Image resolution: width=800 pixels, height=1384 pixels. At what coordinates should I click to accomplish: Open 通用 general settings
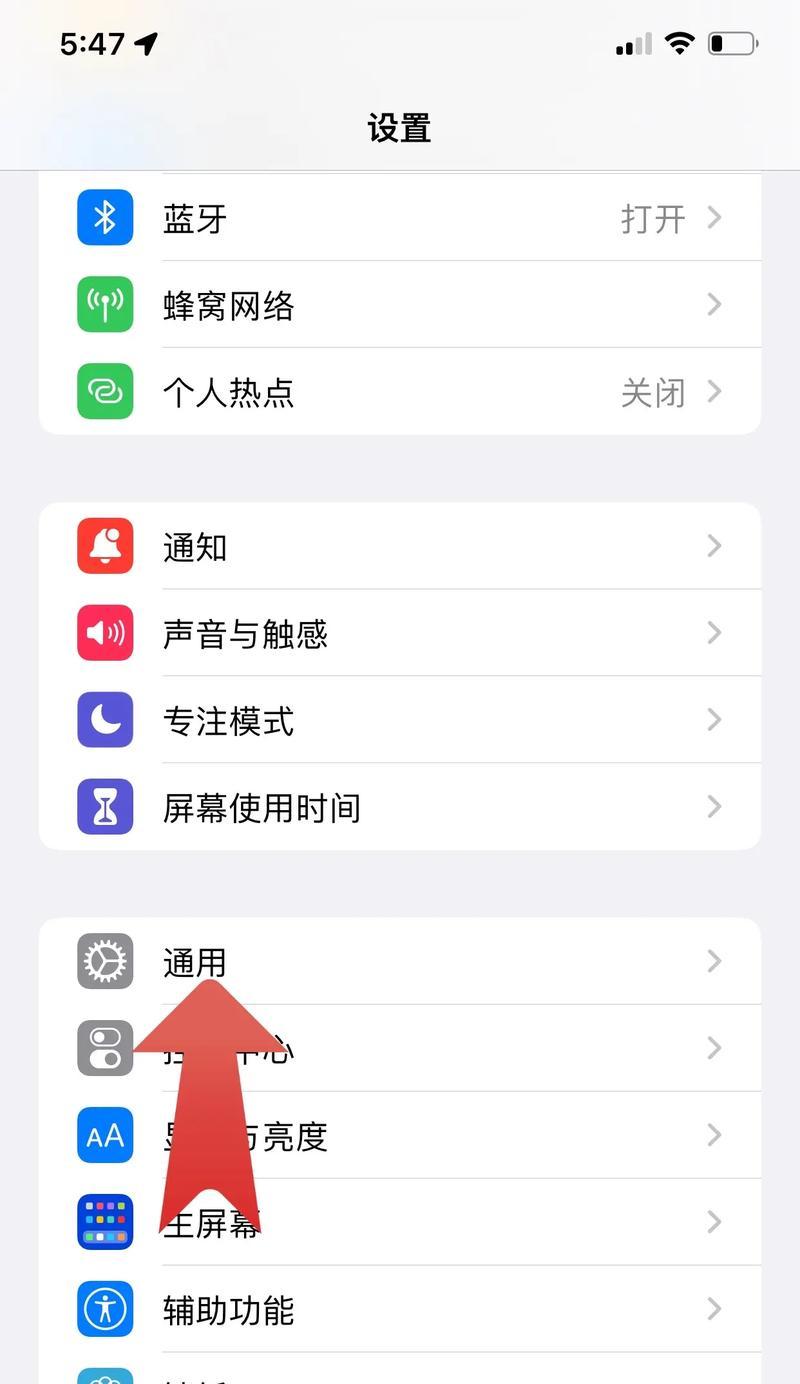point(400,961)
